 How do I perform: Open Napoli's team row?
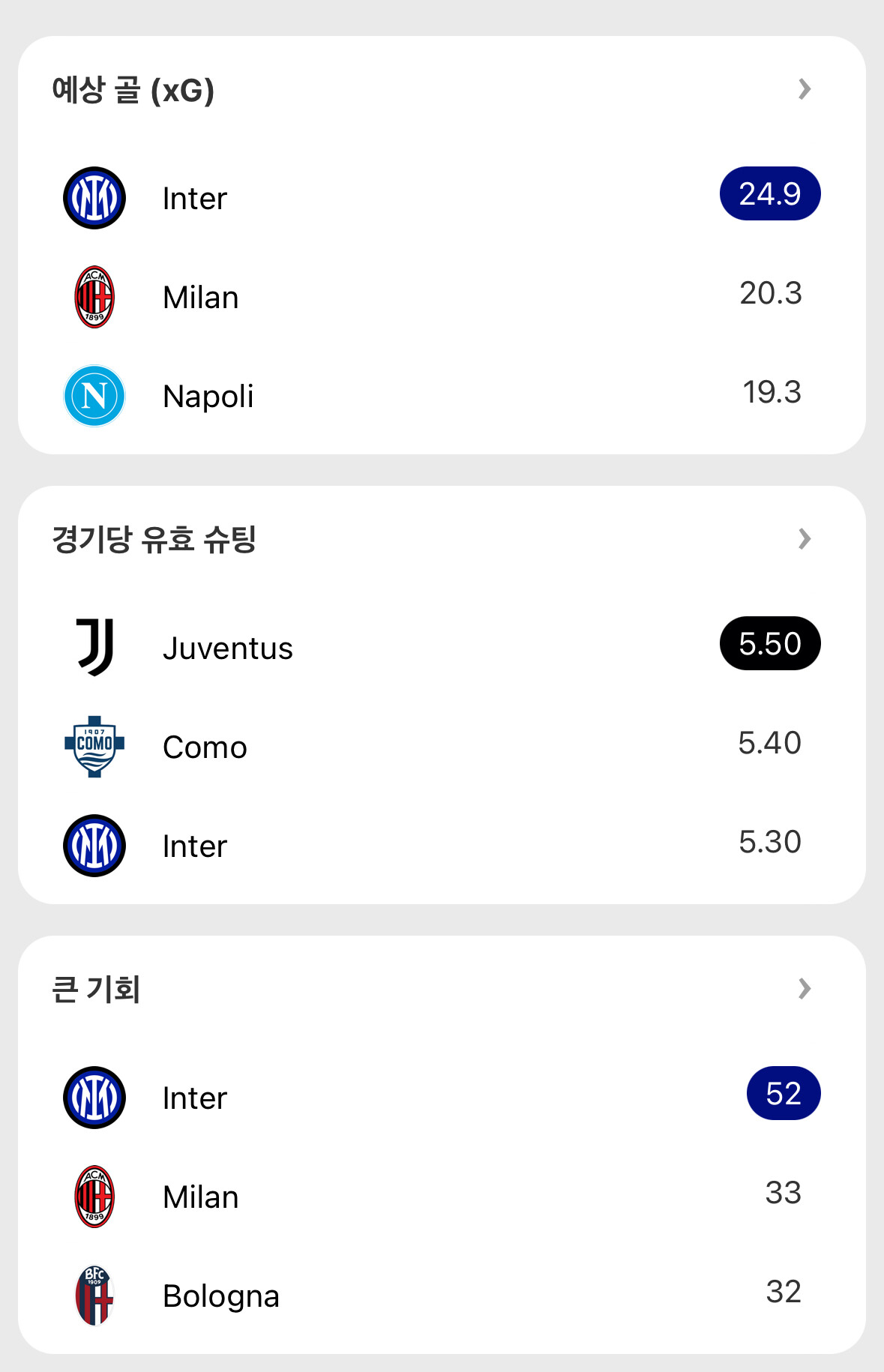tap(208, 397)
